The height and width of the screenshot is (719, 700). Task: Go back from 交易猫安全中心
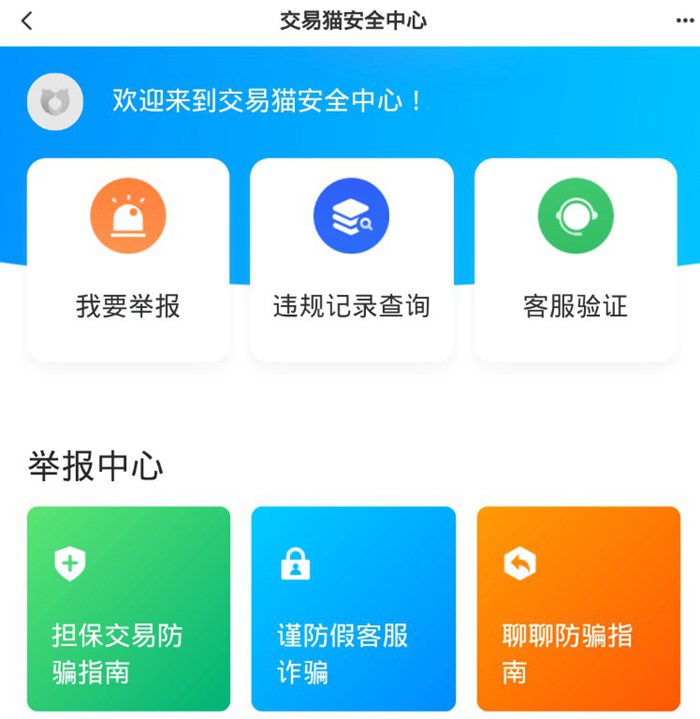pos(27,21)
